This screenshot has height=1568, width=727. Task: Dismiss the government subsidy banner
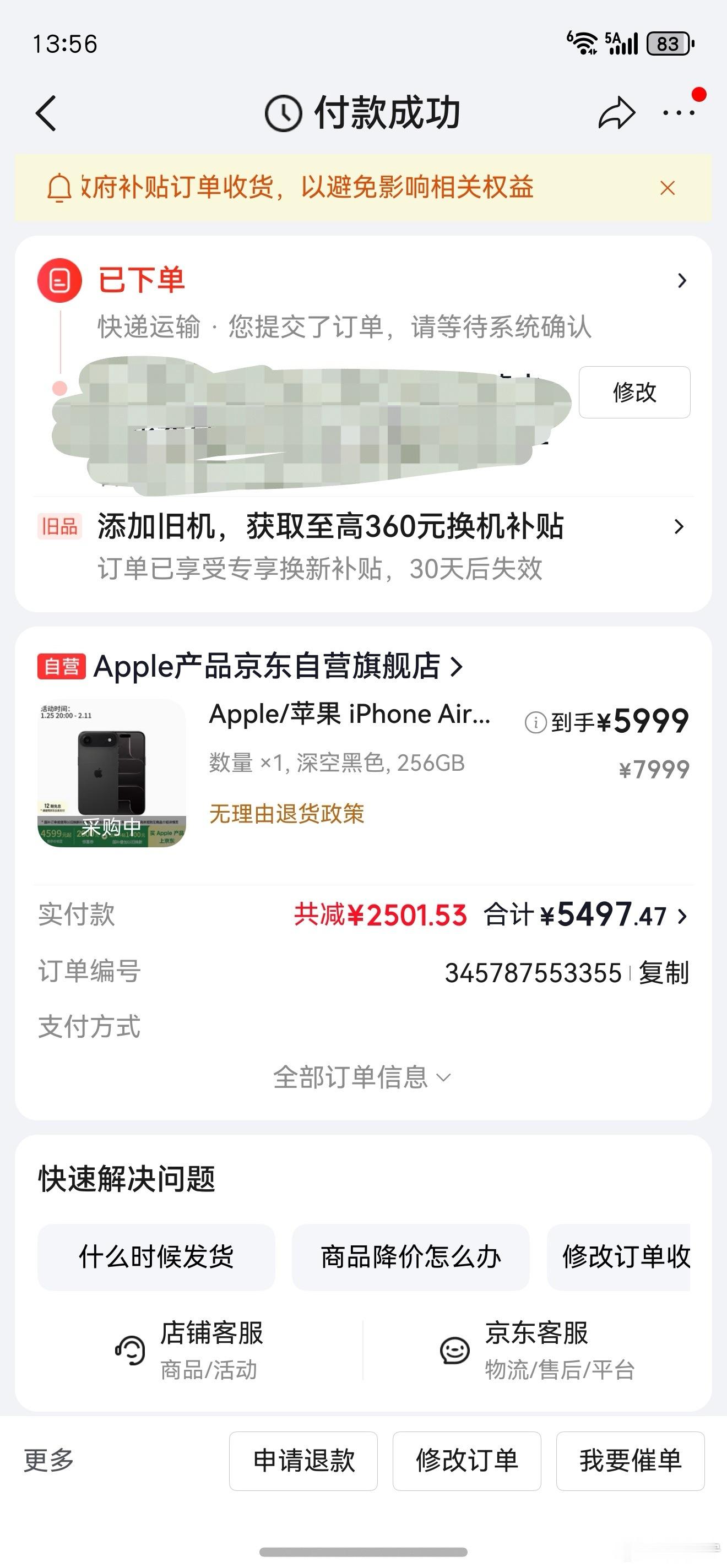tap(668, 188)
